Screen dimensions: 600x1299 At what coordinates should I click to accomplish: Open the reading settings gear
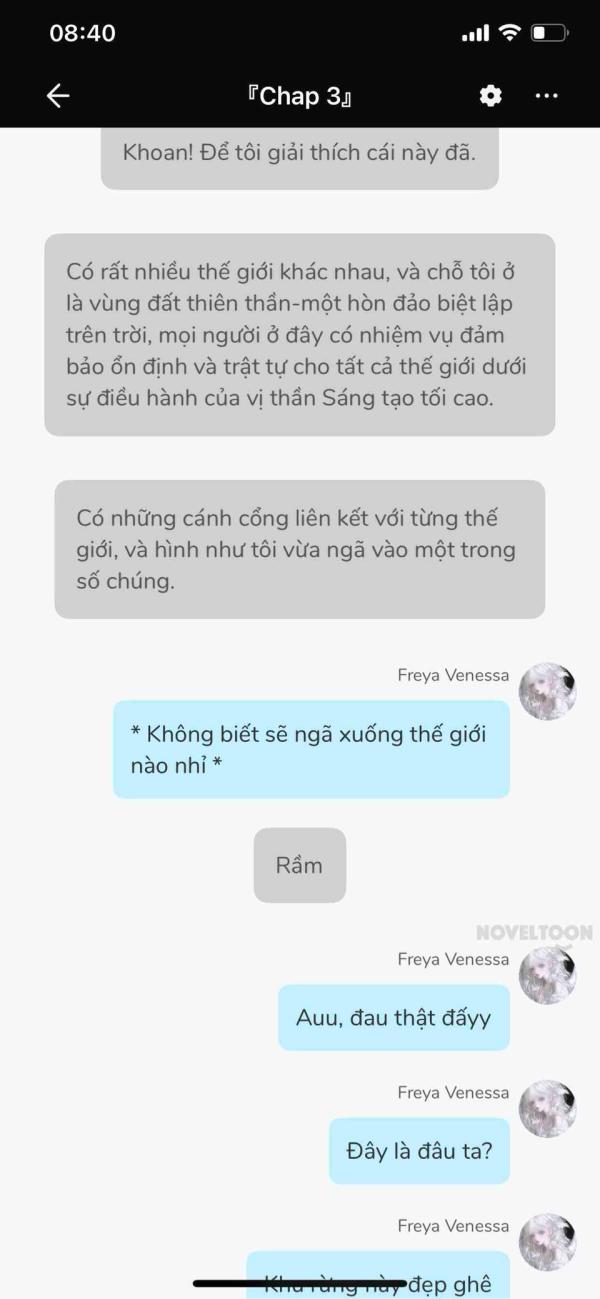click(x=490, y=96)
